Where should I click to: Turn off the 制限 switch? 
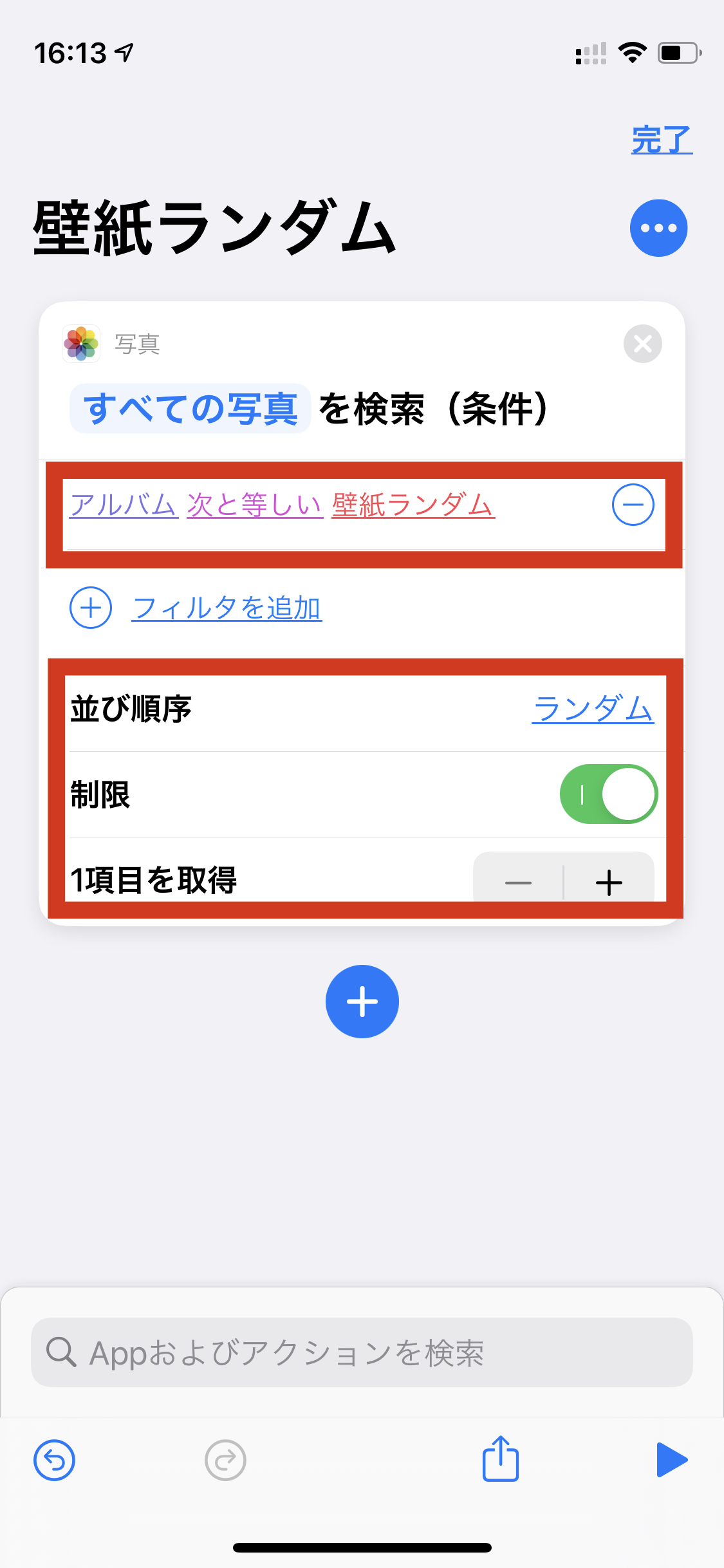pyautogui.click(x=609, y=794)
